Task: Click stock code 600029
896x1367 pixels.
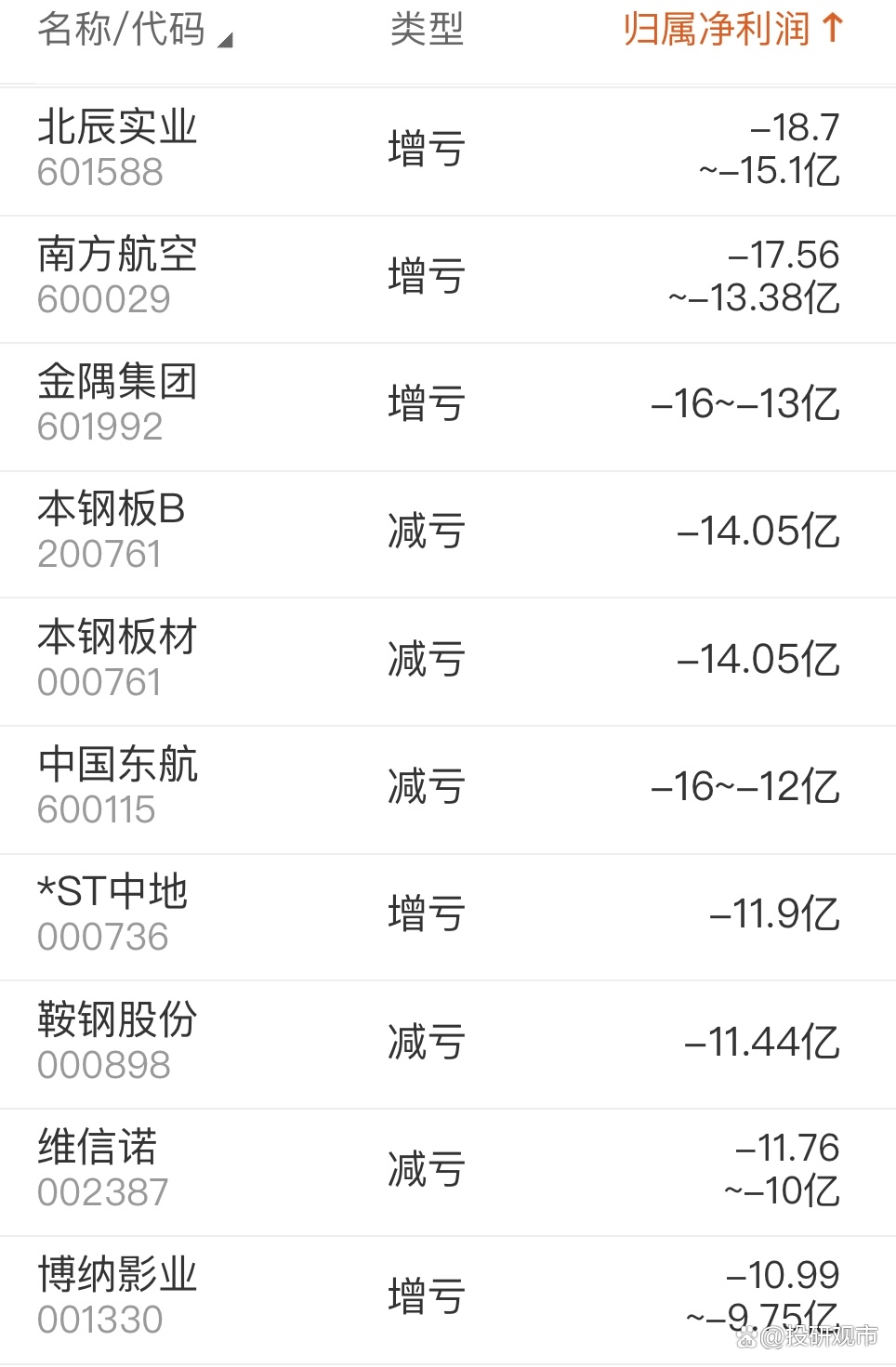Action: [x=102, y=299]
